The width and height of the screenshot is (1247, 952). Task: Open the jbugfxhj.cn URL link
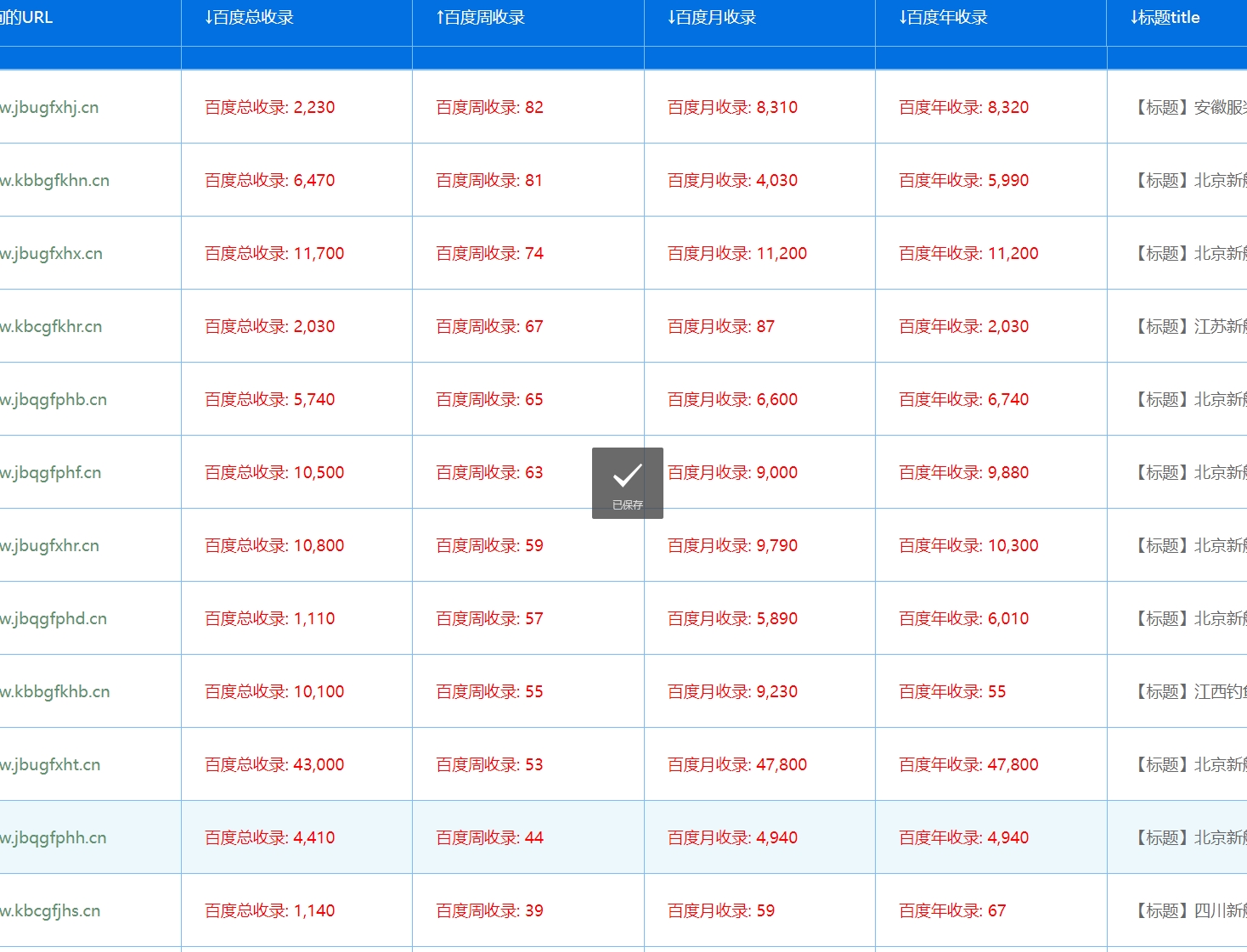[51, 107]
